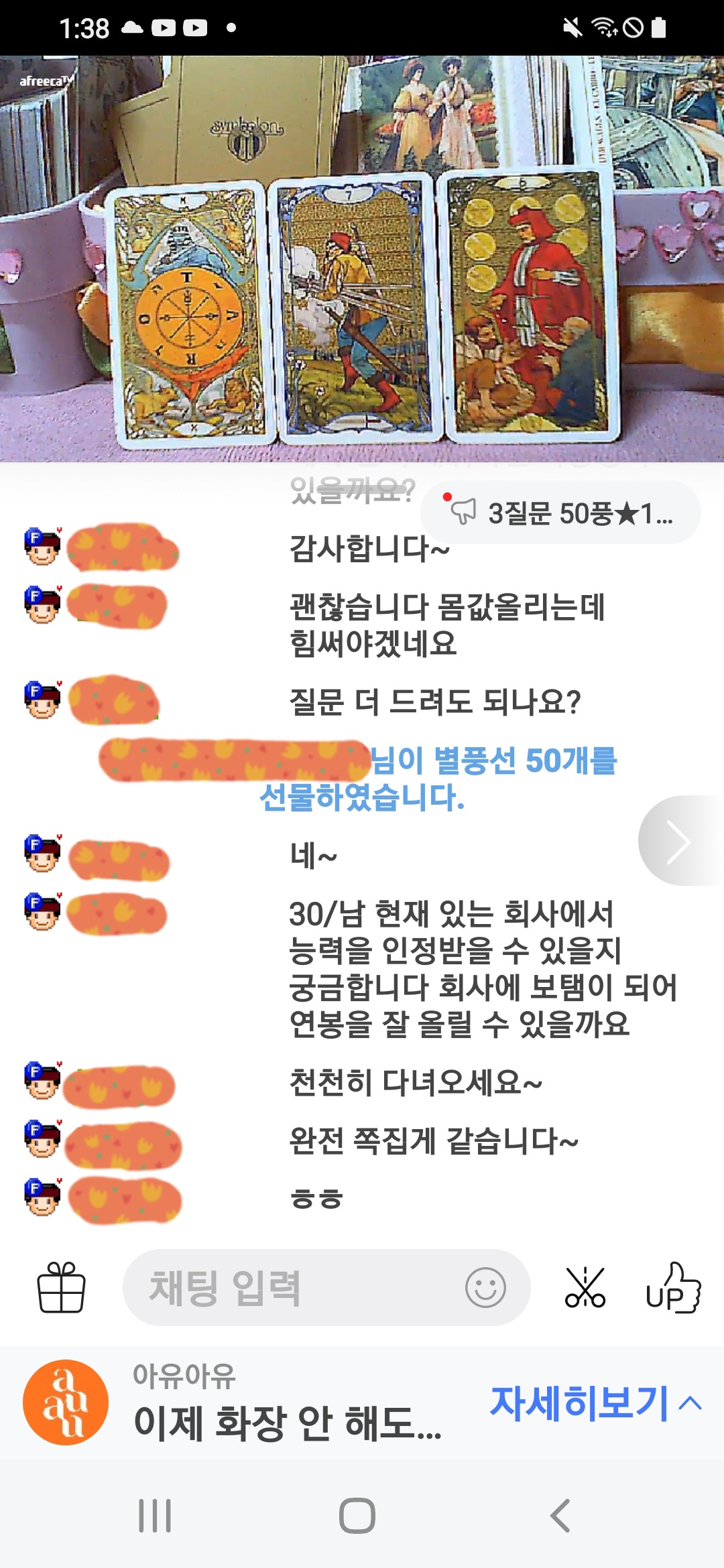Screen dimensions: 724x1568
Task: Go to the home screen via navigation bar
Action: point(357,1516)
